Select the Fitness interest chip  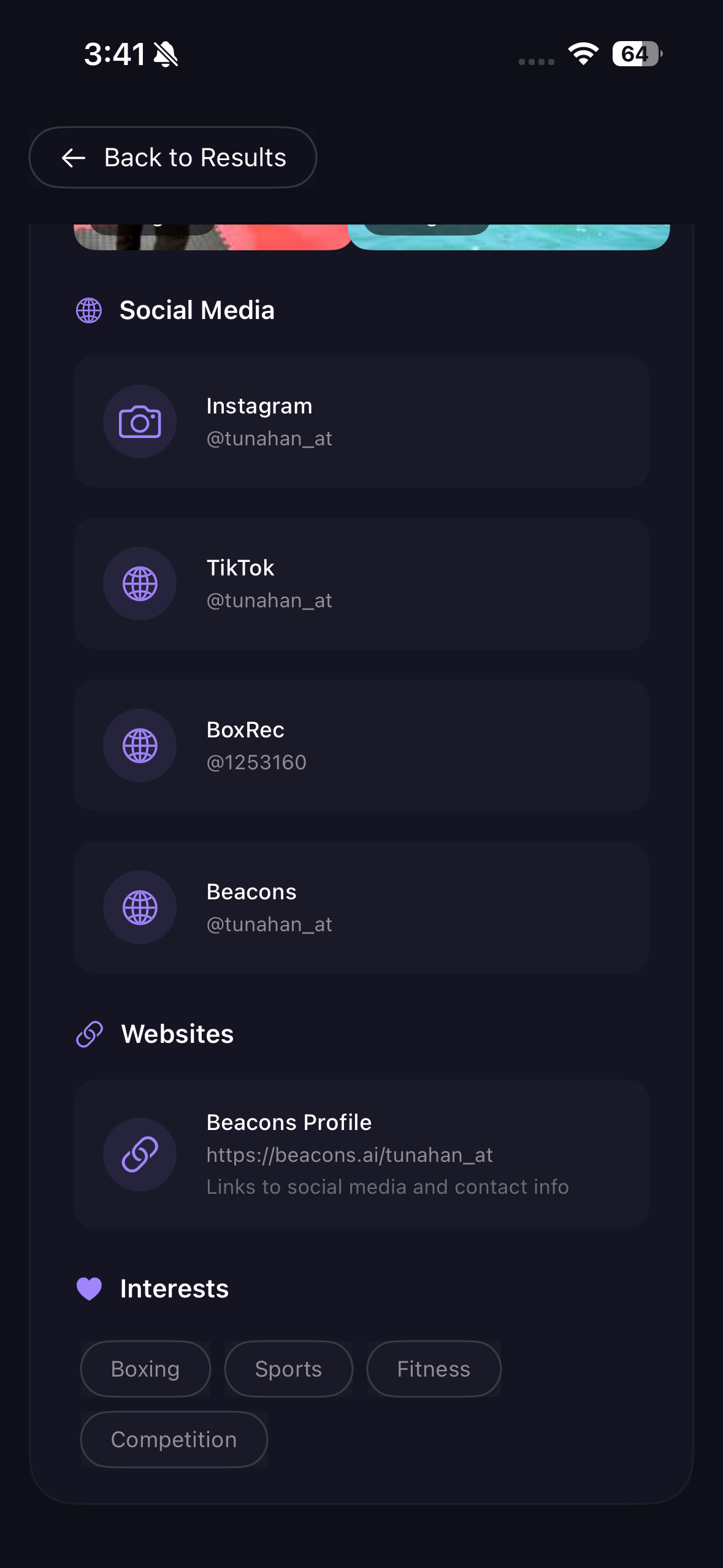pos(434,1369)
